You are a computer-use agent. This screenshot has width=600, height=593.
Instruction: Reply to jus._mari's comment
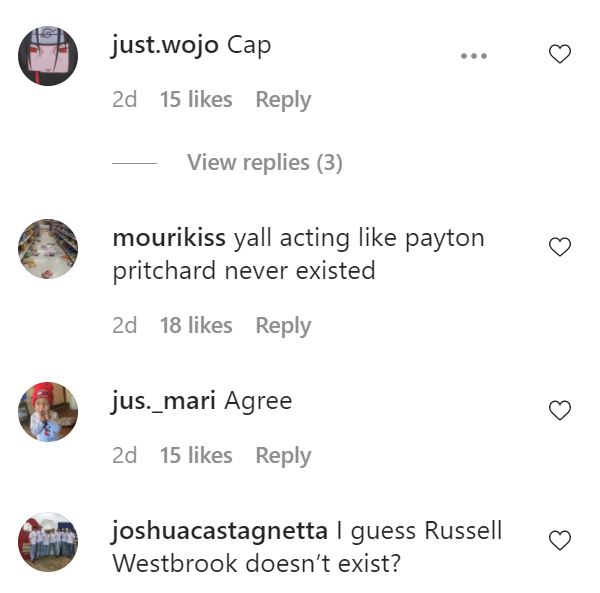point(283,456)
